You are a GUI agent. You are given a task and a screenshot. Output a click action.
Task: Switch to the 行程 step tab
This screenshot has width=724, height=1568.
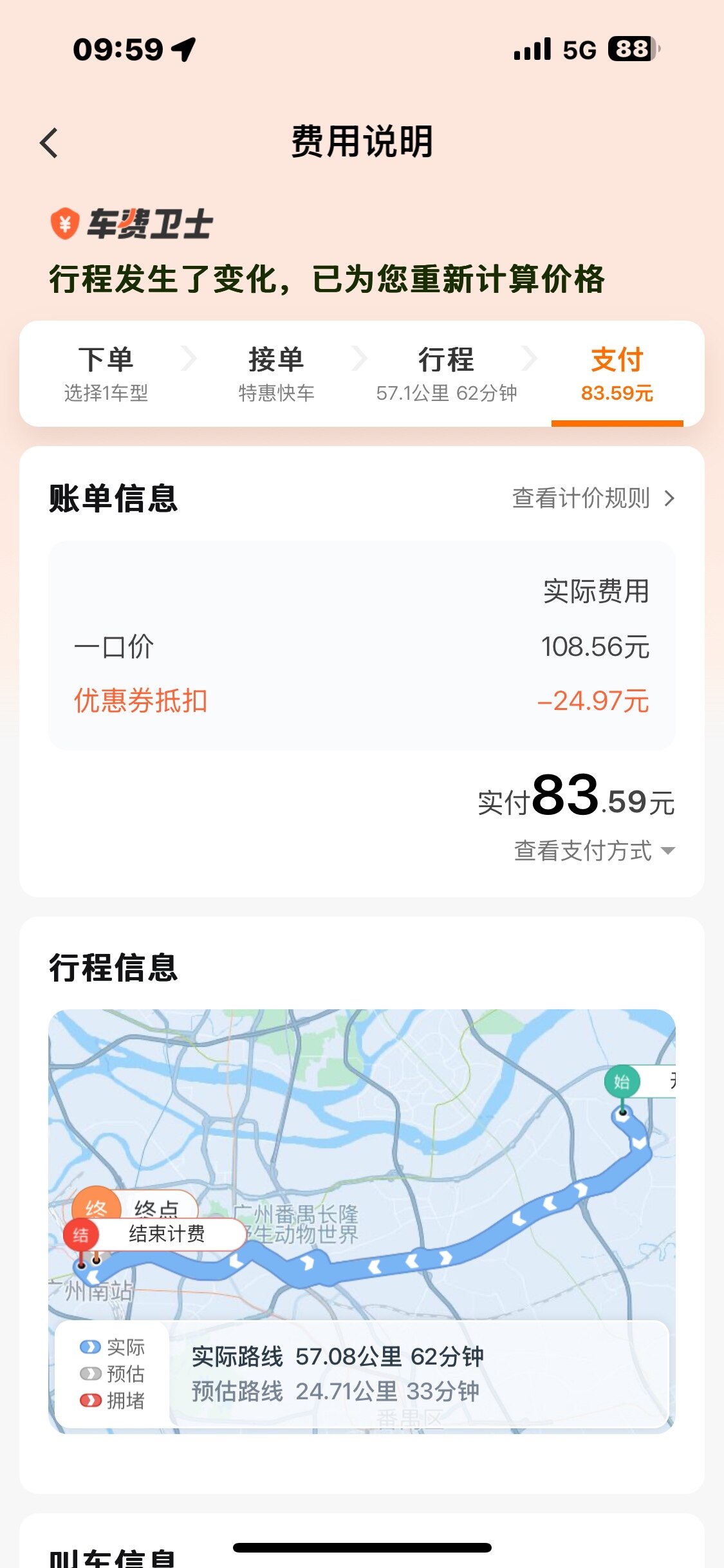447,374
